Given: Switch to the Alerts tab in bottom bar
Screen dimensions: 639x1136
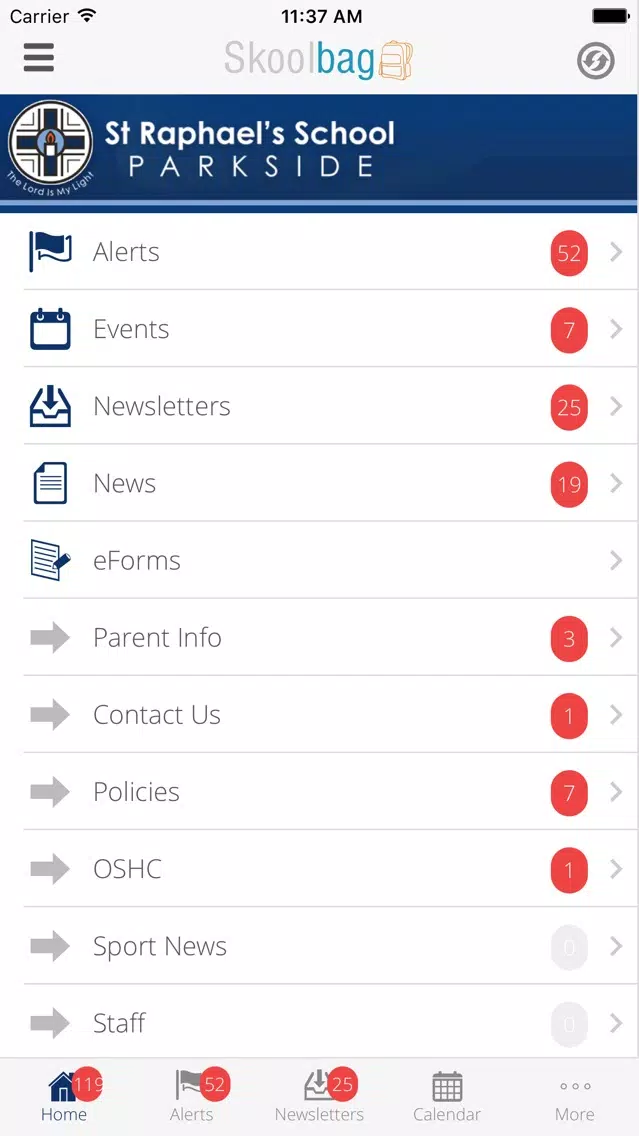Looking at the screenshot, I should pos(192,1095).
